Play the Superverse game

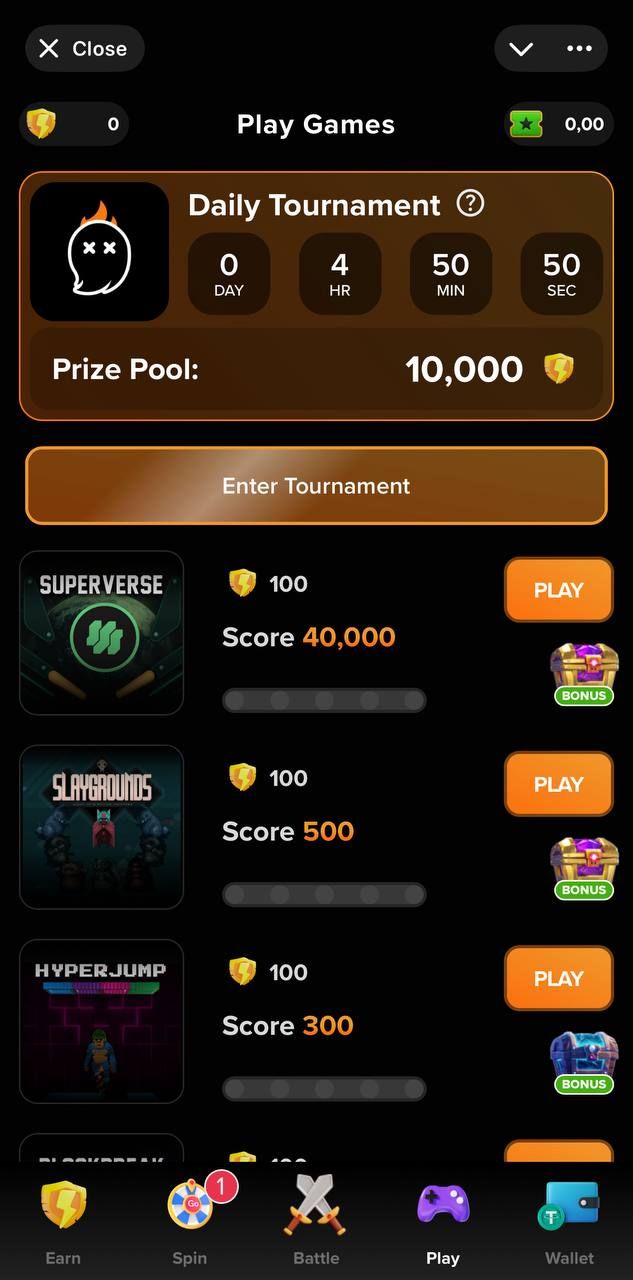558,590
